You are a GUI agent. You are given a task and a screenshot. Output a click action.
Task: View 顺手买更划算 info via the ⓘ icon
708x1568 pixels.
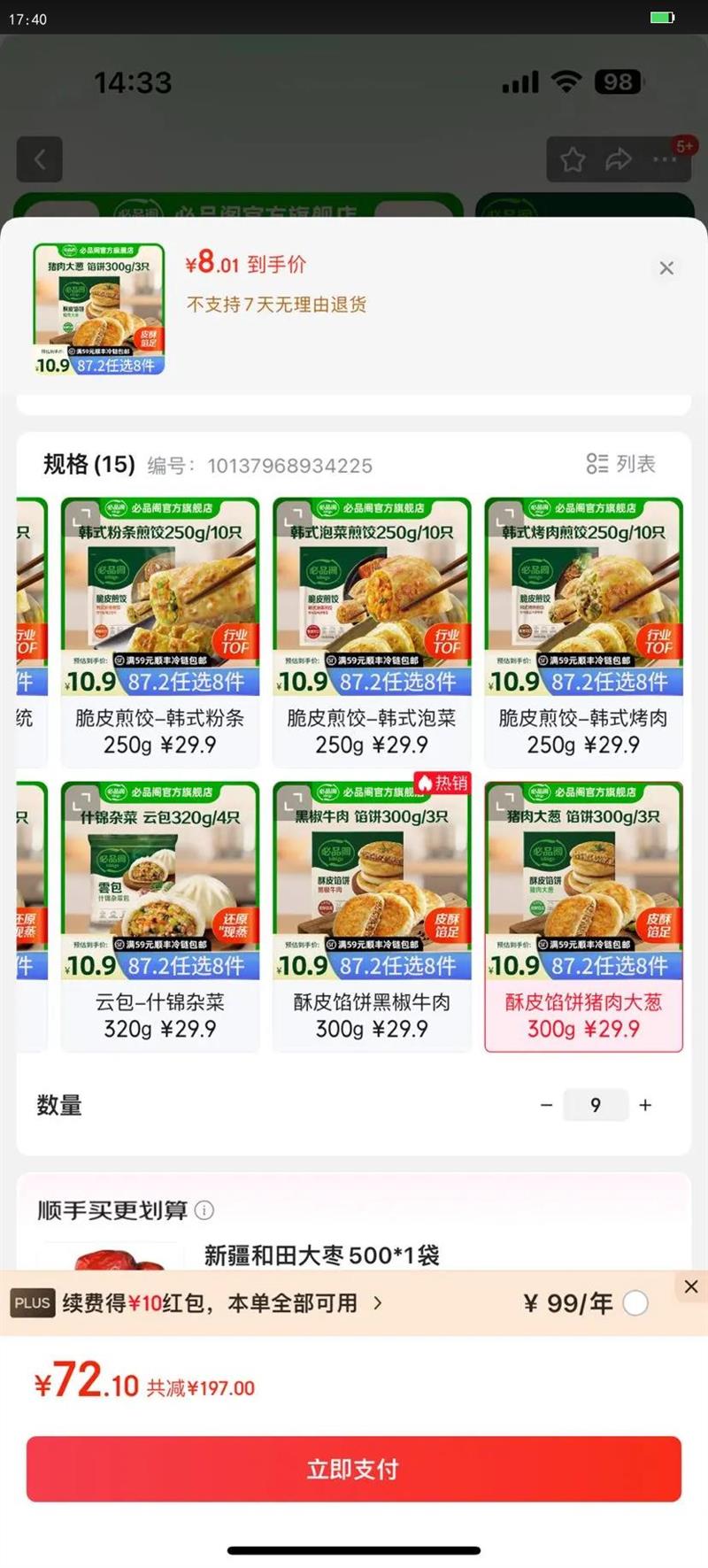204,1210
